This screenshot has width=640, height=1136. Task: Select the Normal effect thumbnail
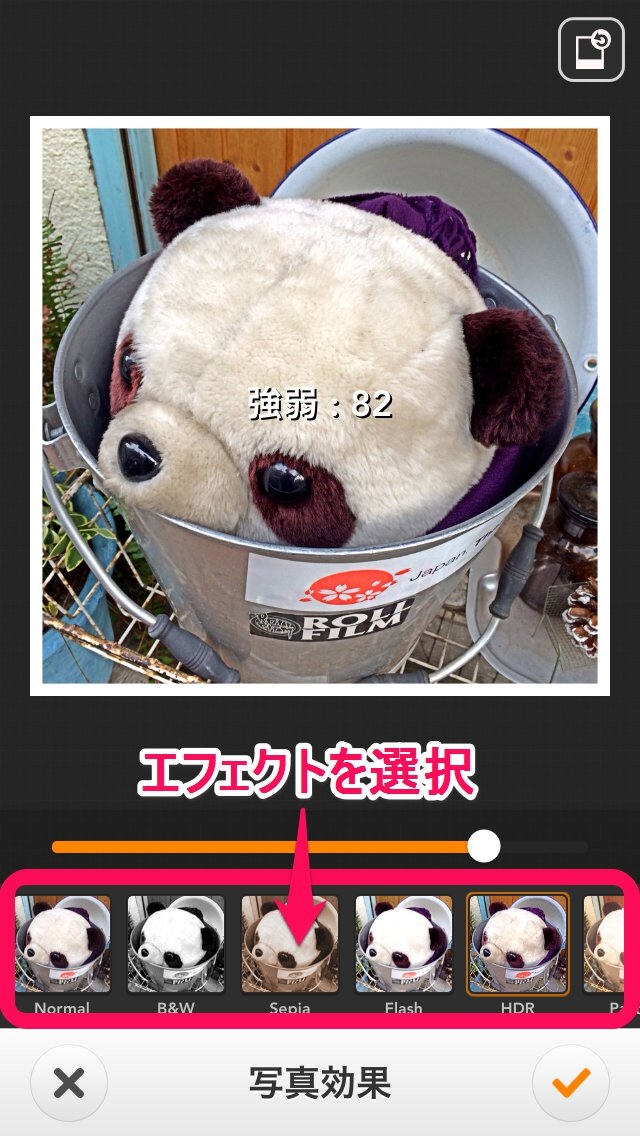(x=63, y=944)
